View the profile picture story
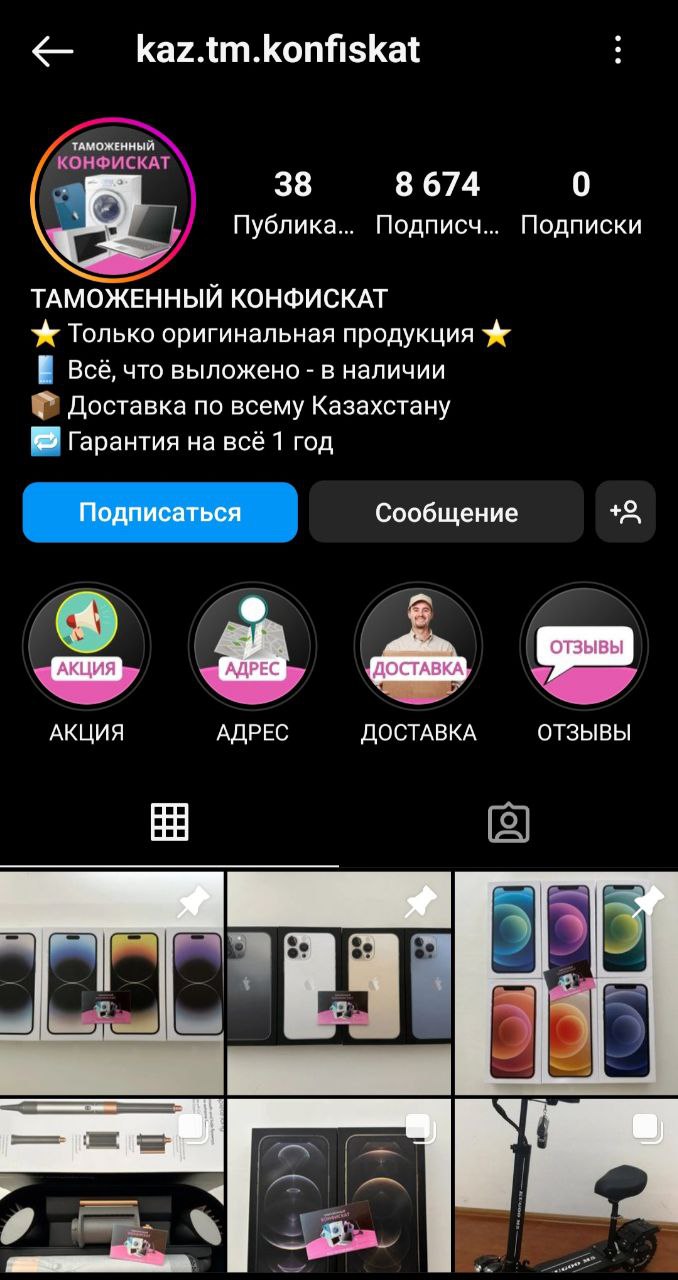This screenshot has height=1280, width=678. 113,199
